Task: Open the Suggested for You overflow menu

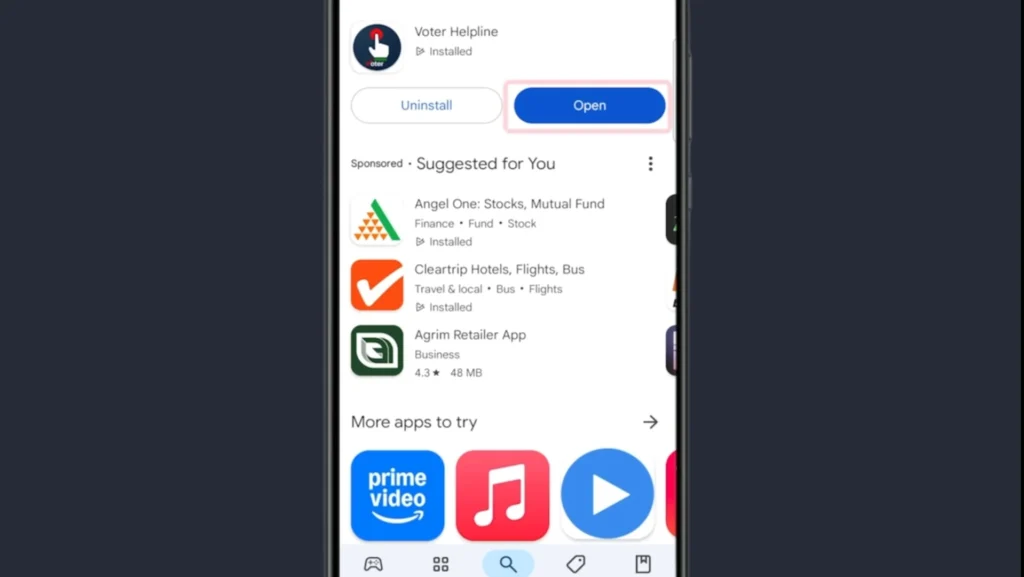Action: pos(650,164)
